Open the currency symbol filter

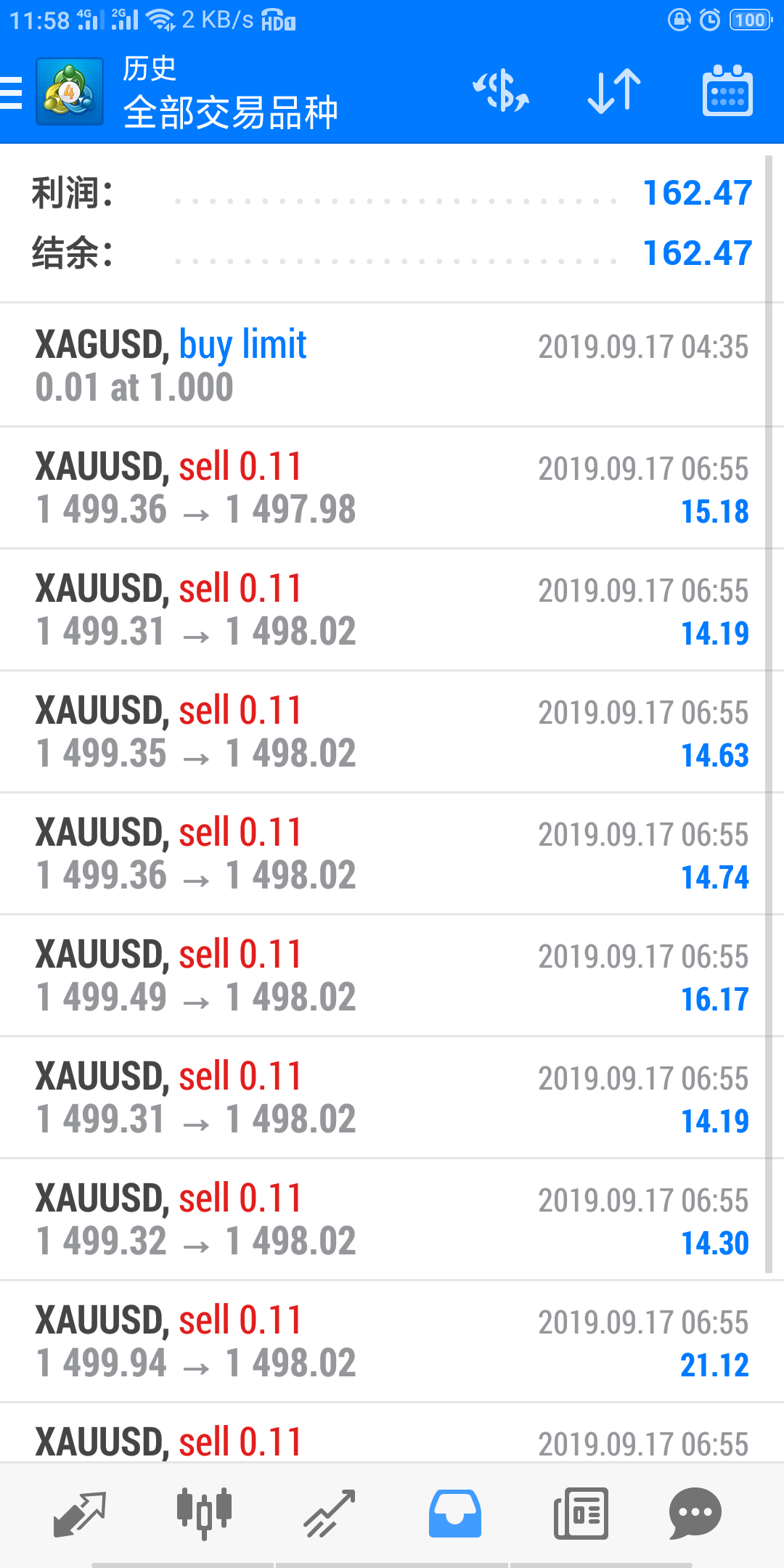coord(501,92)
